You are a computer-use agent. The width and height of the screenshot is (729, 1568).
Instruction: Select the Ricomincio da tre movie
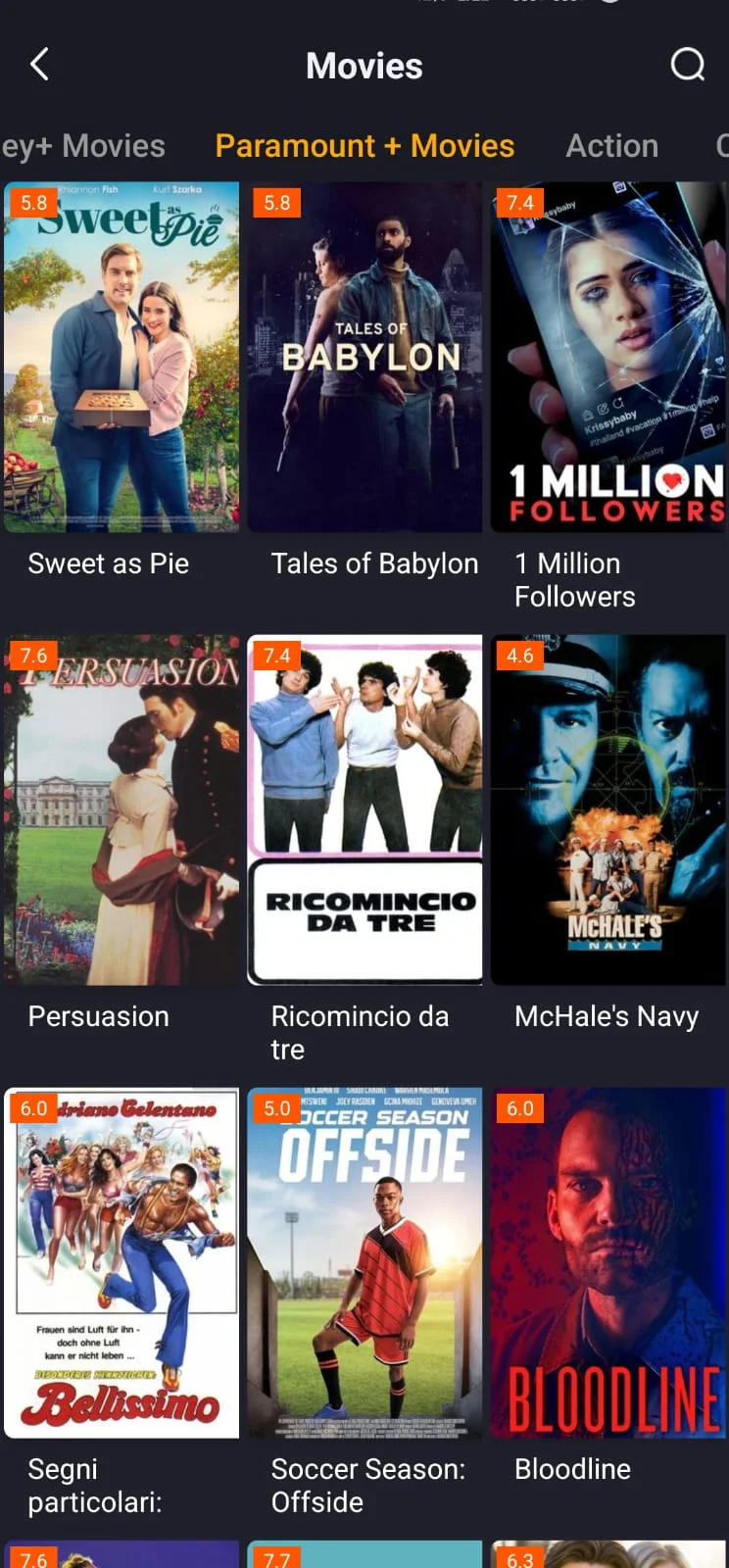tap(364, 810)
